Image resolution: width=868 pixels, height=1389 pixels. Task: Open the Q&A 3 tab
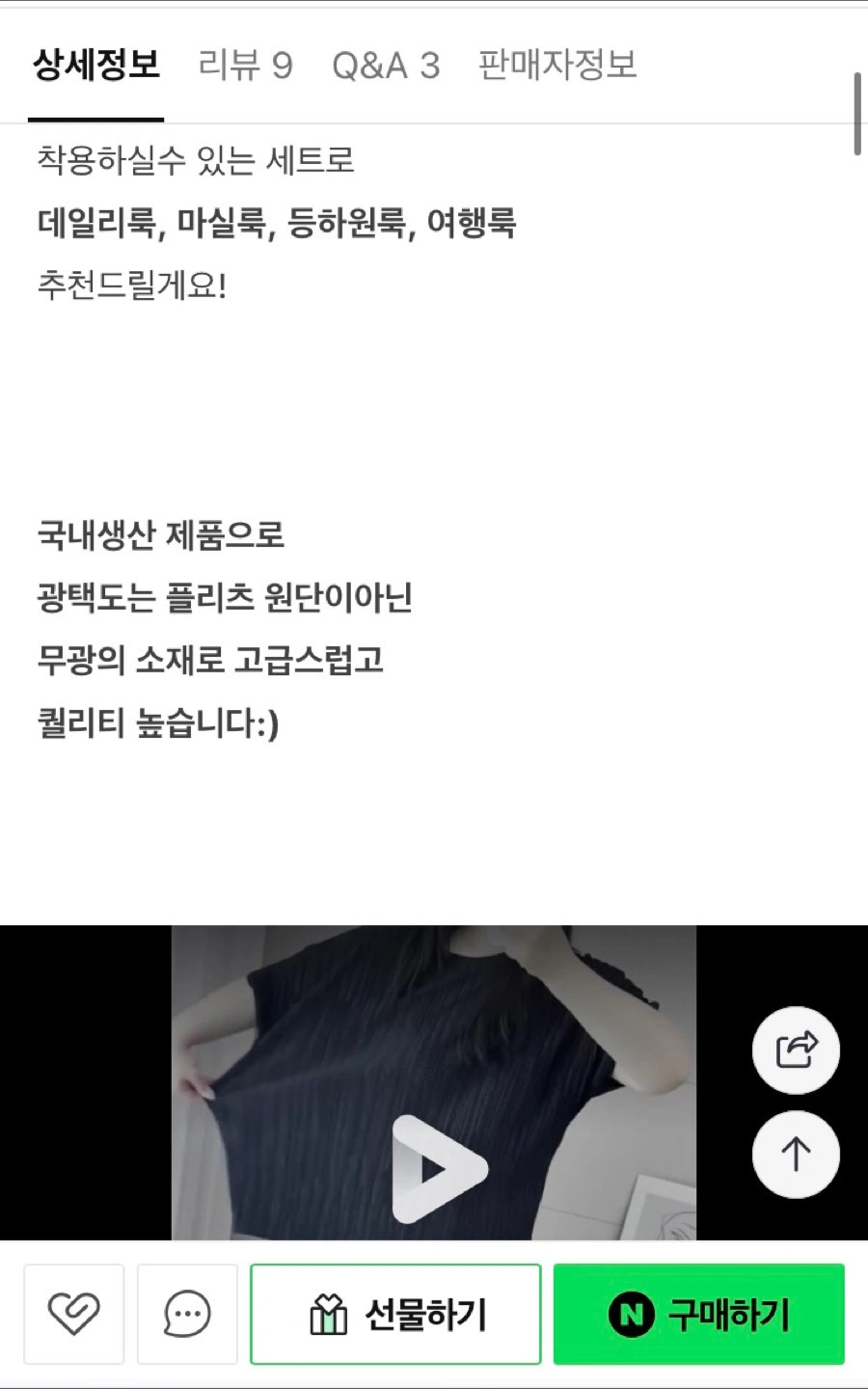pyautogui.click(x=386, y=66)
